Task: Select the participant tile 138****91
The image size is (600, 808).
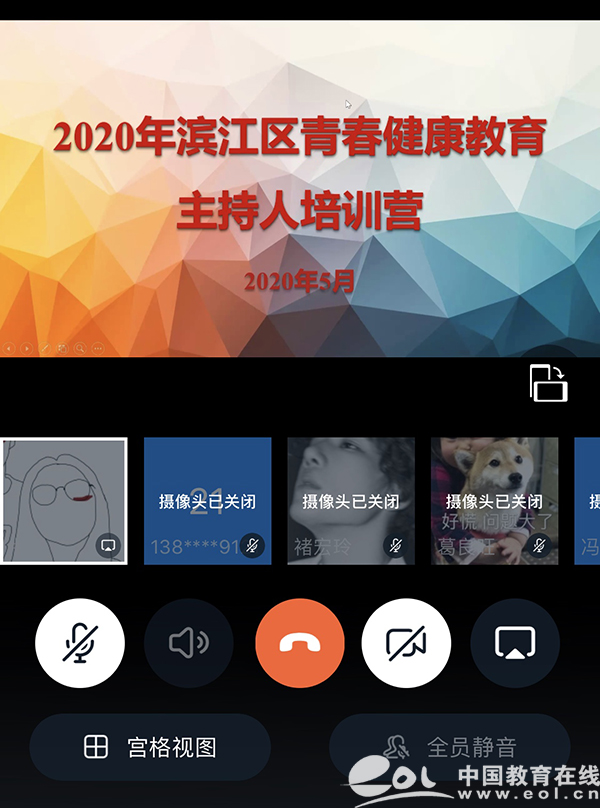Action: [208, 501]
